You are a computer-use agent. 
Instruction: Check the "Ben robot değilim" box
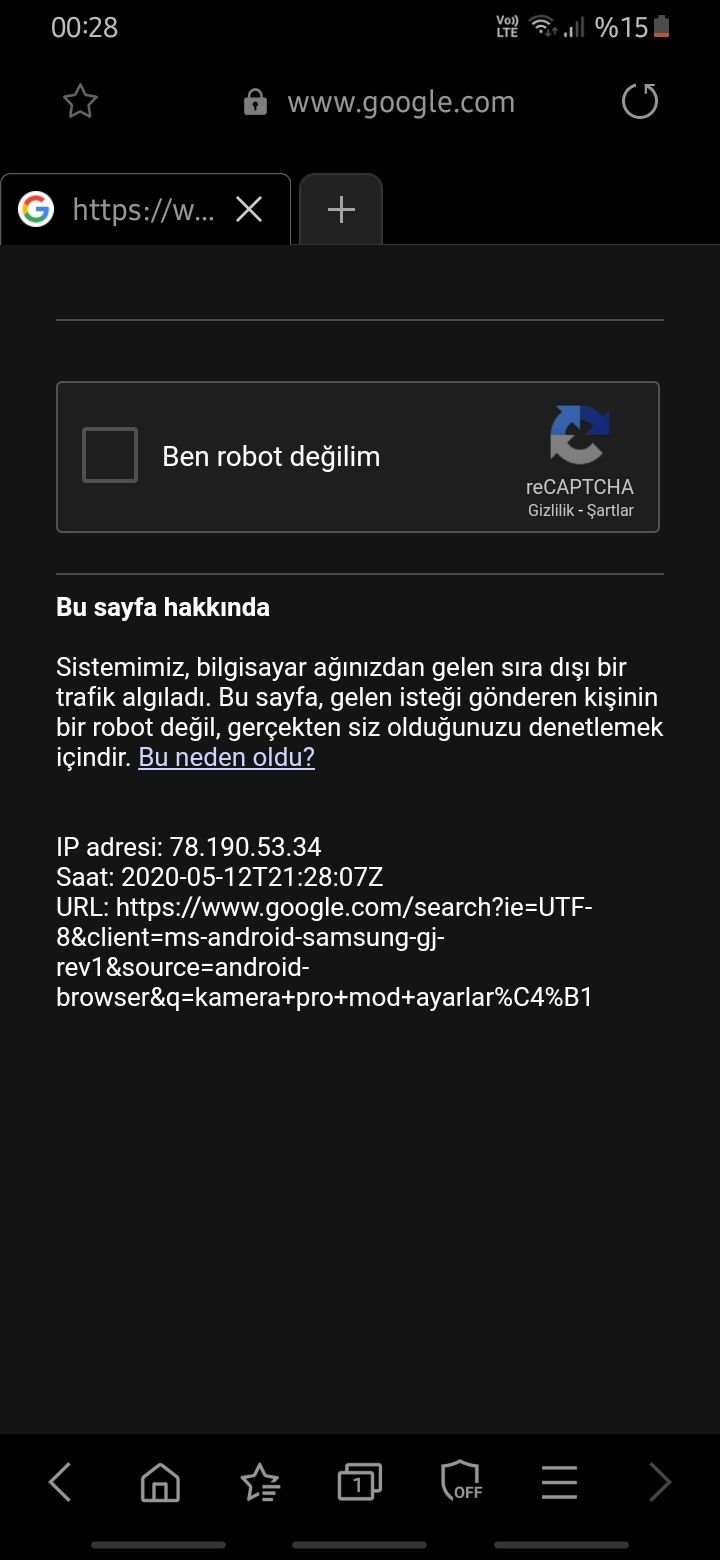point(110,456)
